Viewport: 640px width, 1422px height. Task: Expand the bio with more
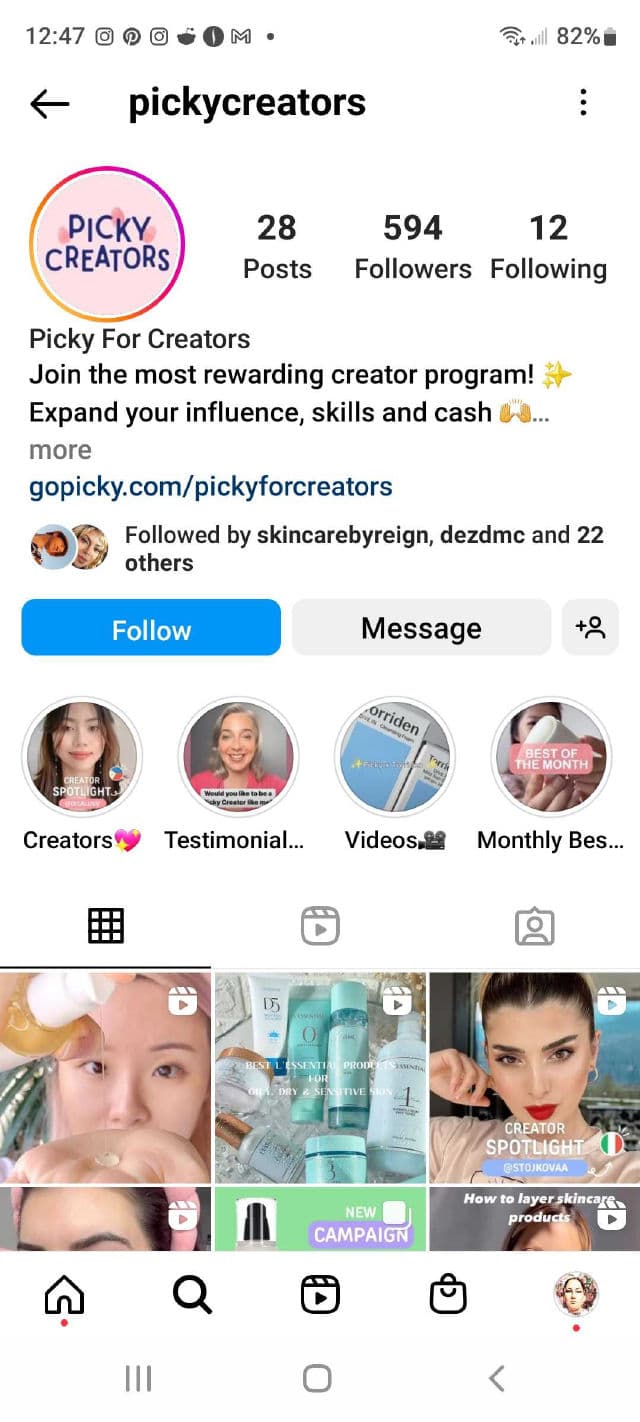[x=60, y=450]
